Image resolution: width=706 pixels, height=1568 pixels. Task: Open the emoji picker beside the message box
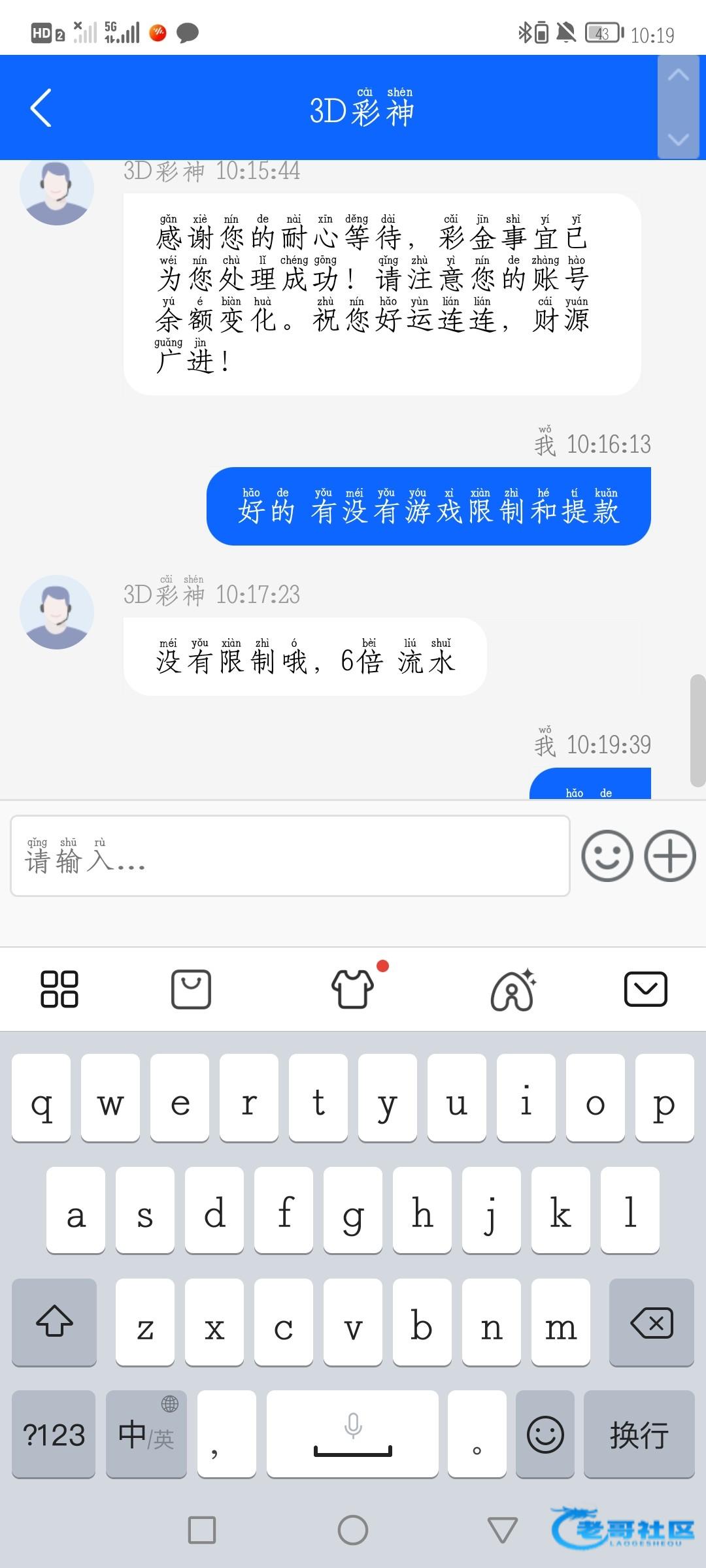point(607,856)
